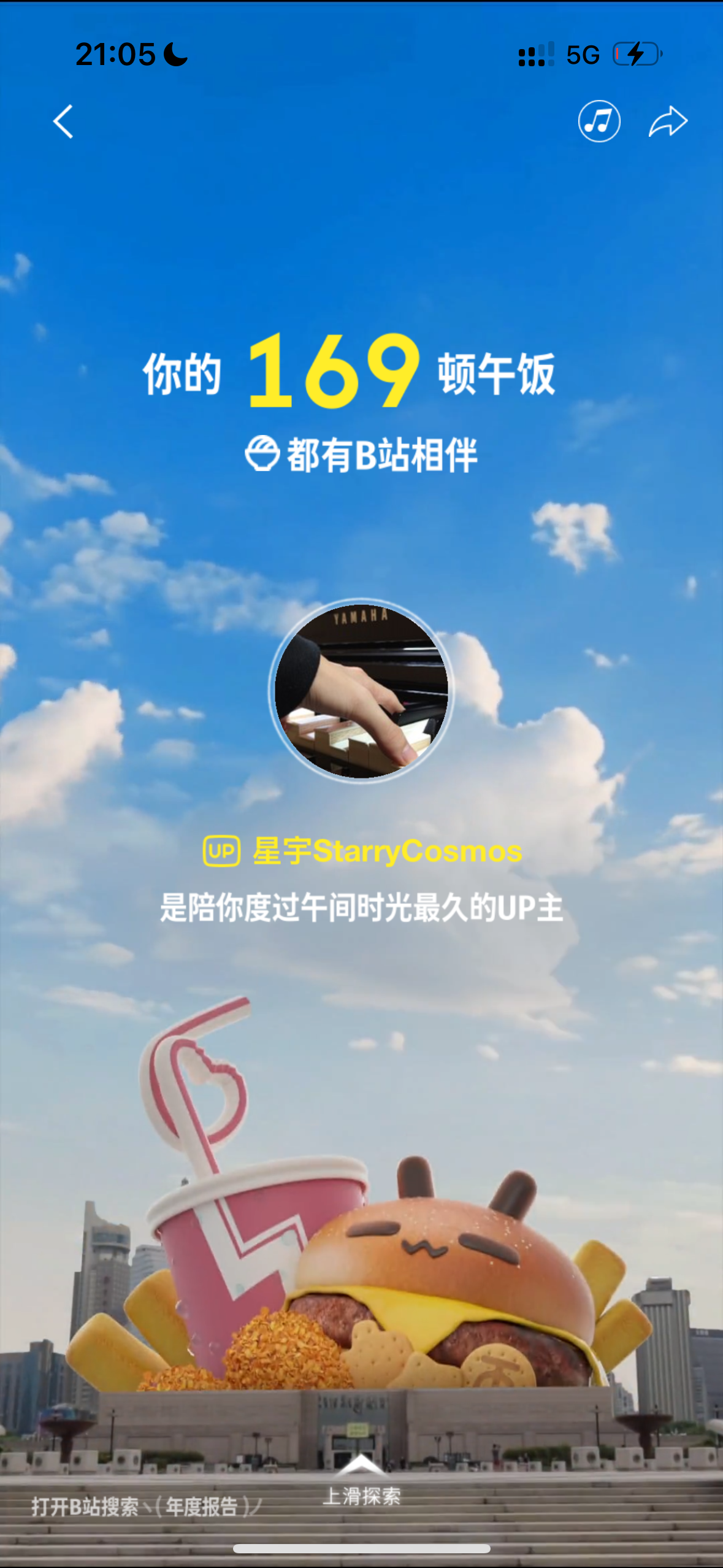Open the 星宇StarryCosmos UP profile name
The width and height of the screenshot is (723, 1568).
(x=386, y=851)
